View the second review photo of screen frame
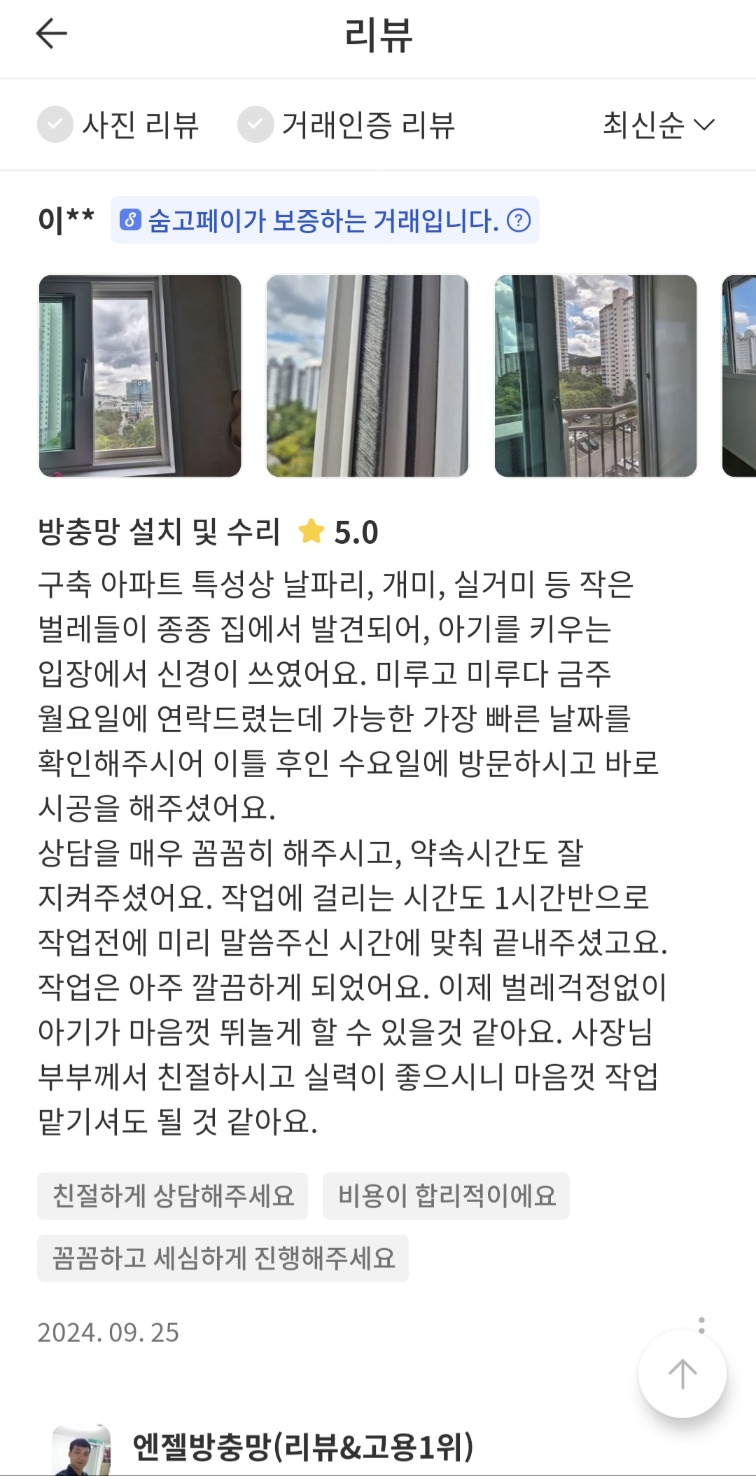The width and height of the screenshot is (756, 1476). tap(367, 376)
